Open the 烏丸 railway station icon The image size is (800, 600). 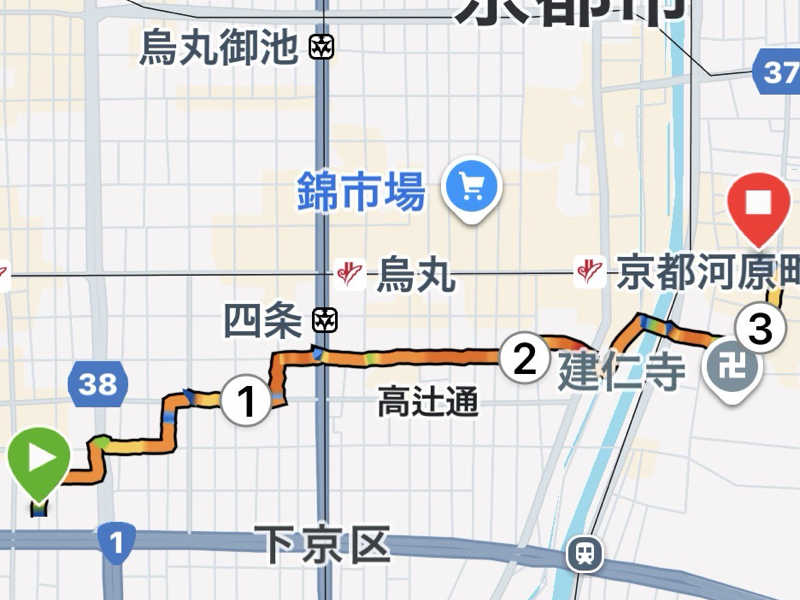351,271
